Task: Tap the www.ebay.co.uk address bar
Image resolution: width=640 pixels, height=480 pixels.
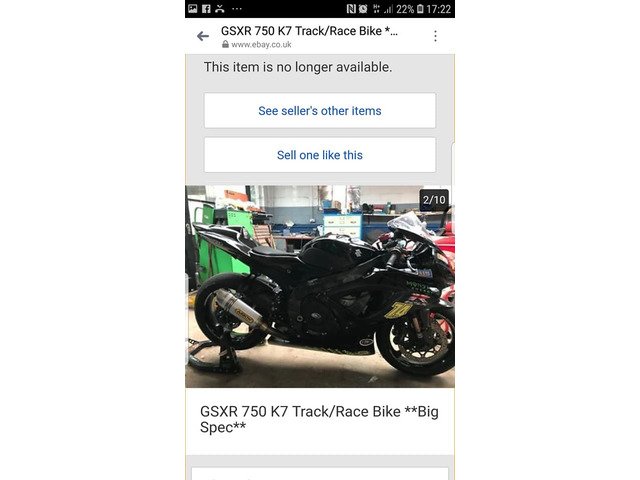Action: click(x=310, y=37)
